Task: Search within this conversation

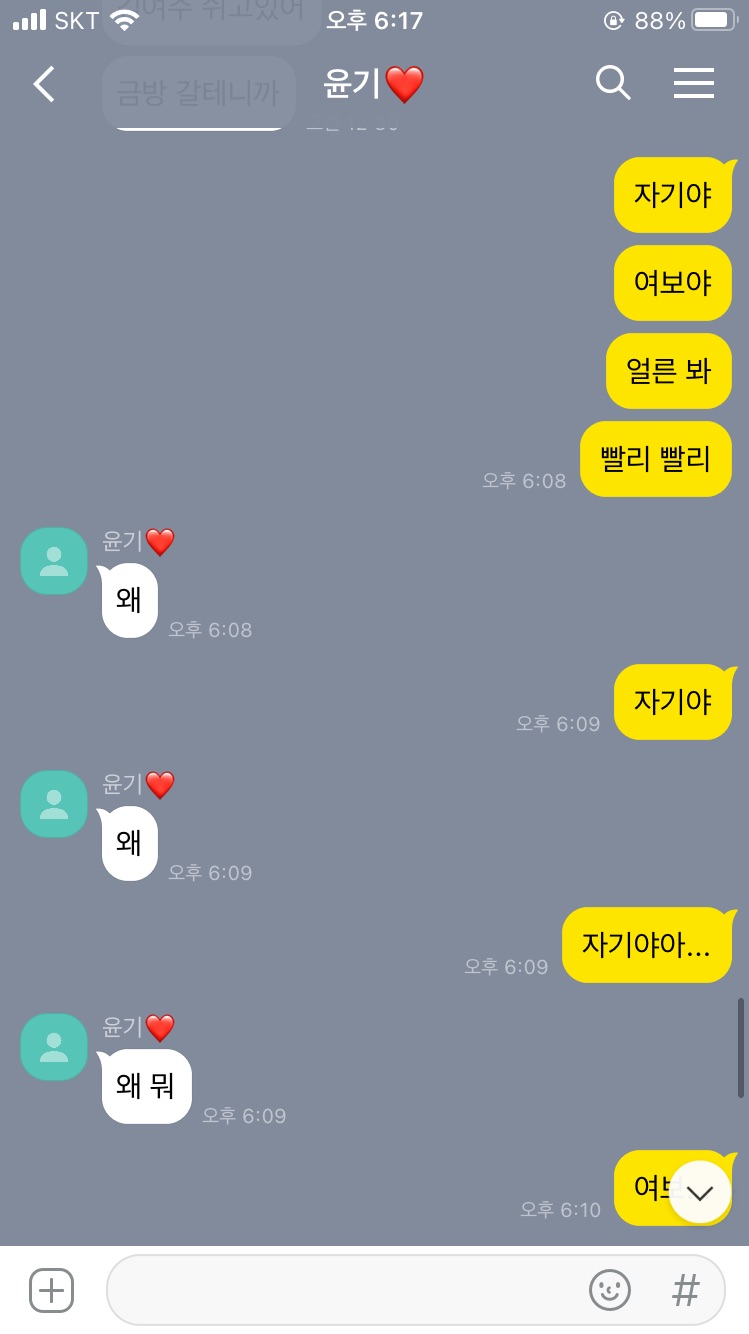Action: [x=613, y=83]
